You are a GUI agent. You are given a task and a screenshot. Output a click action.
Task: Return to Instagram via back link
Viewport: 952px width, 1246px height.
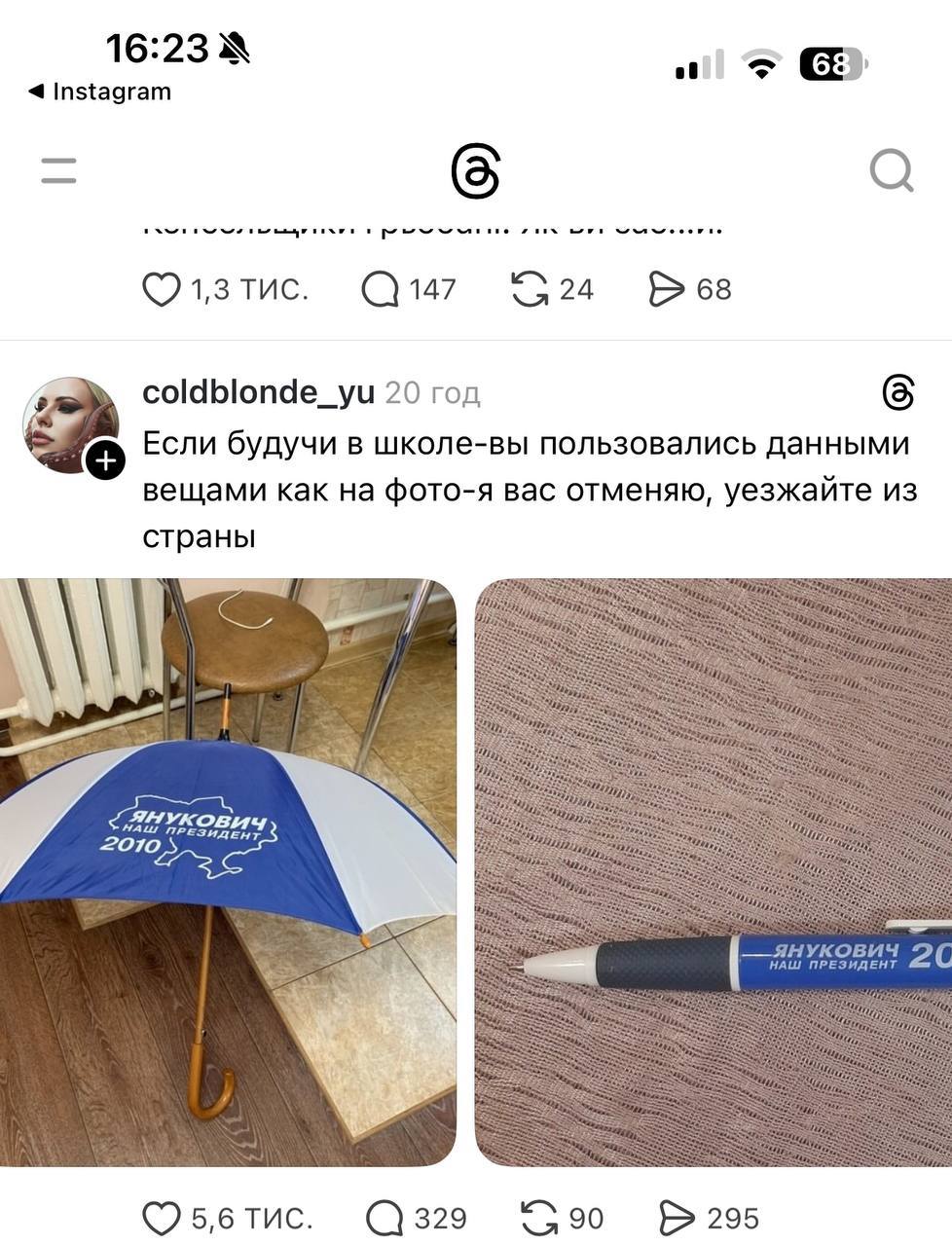(100, 92)
